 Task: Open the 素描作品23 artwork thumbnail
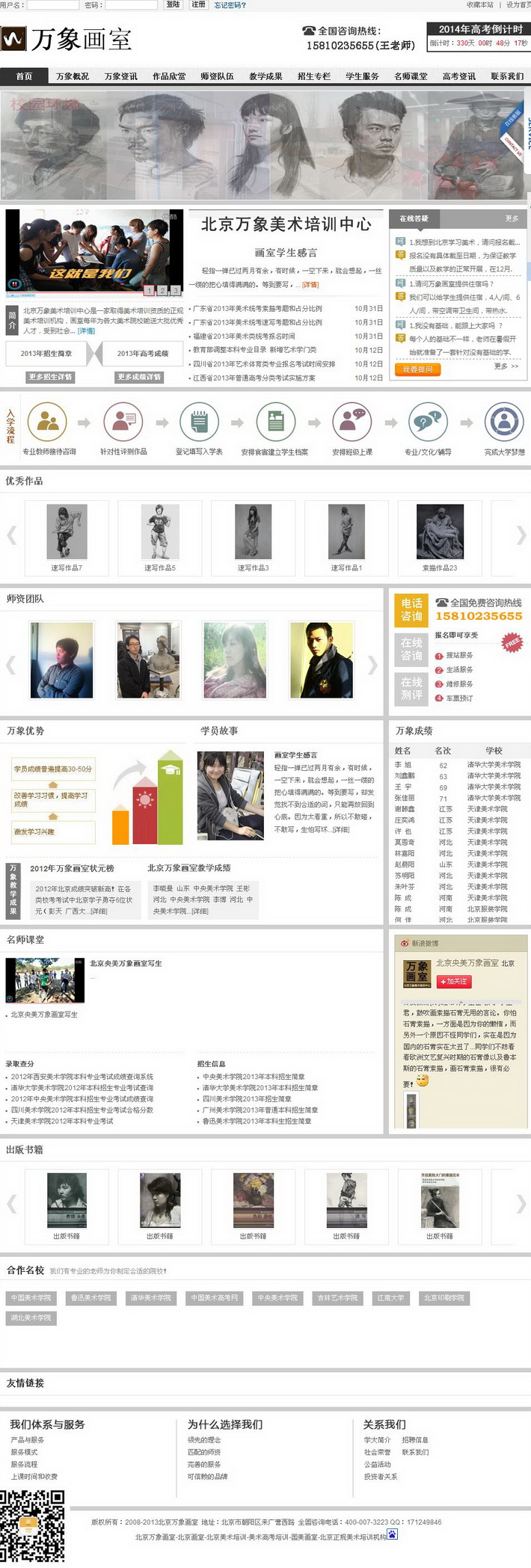440,537
